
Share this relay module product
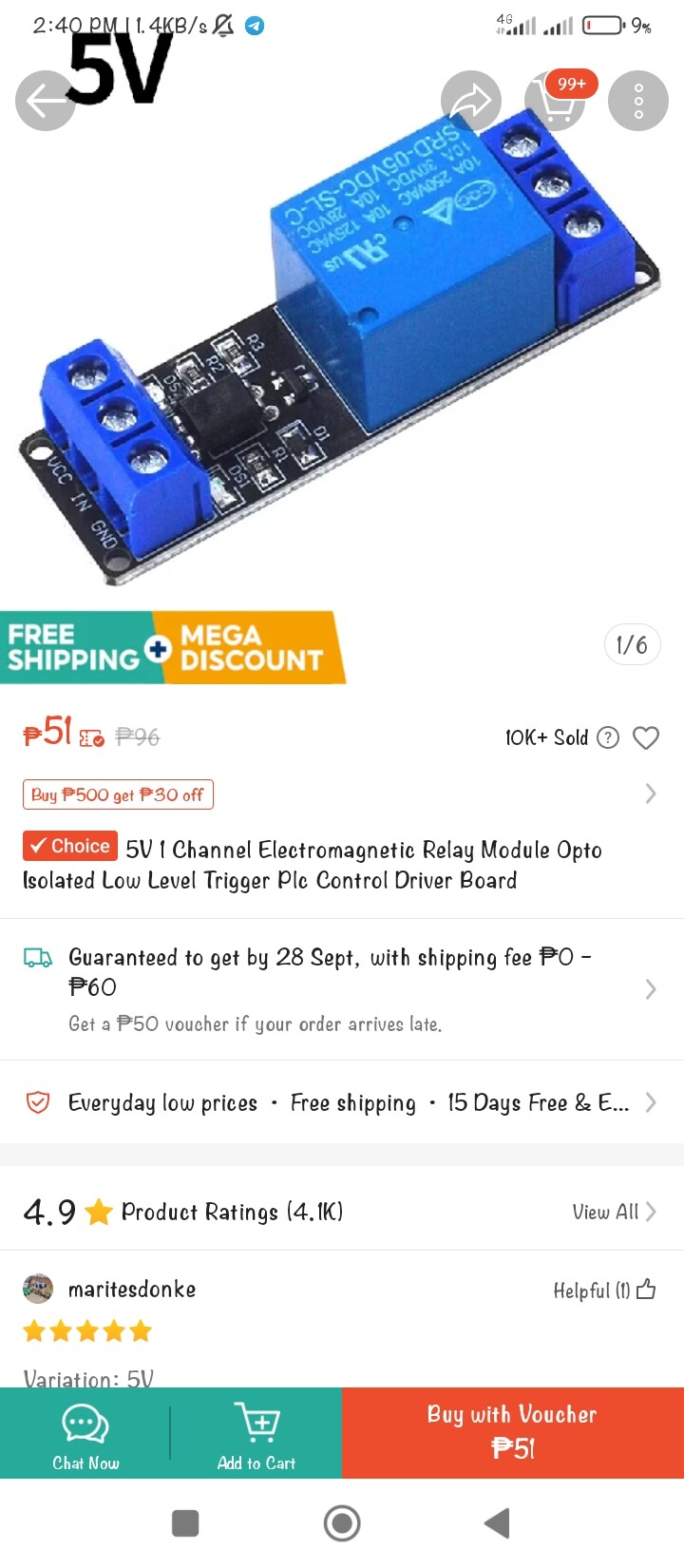coord(470,101)
